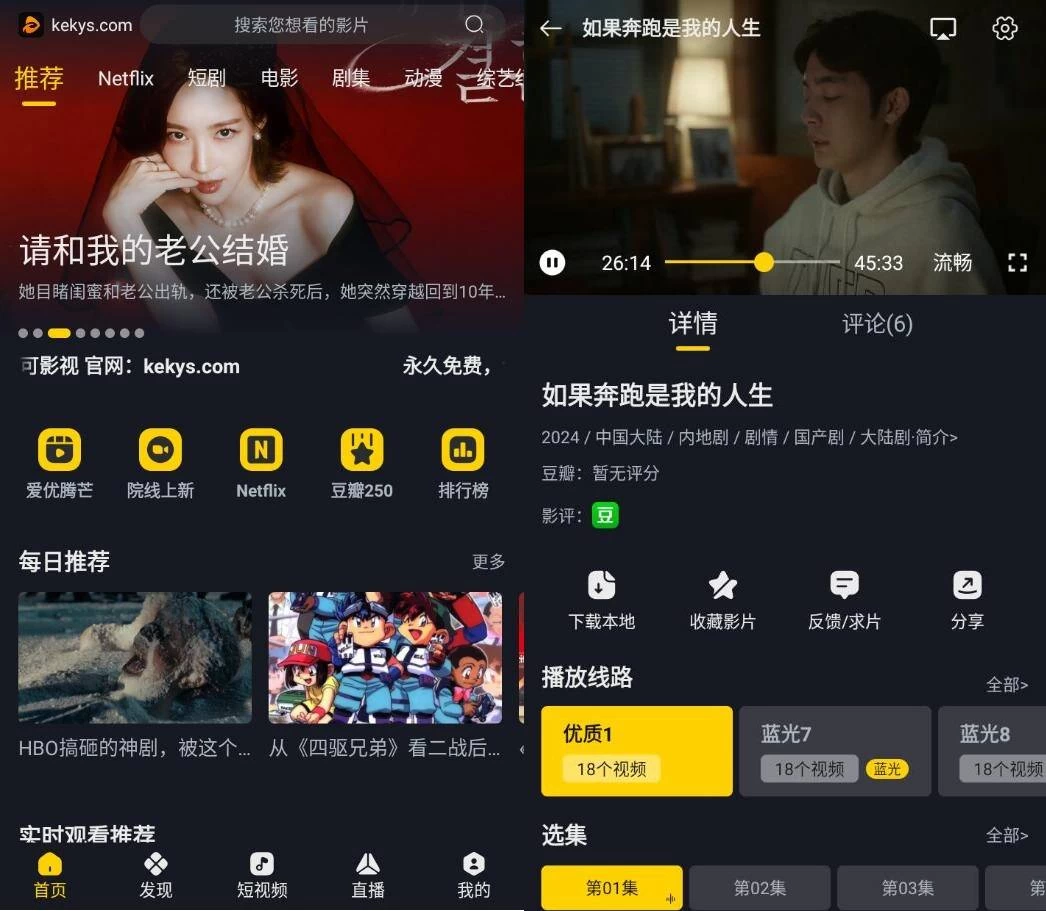This screenshot has width=1046, height=911.
Task: Go to the 发现 tab in bottom navigation
Action: 156,875
